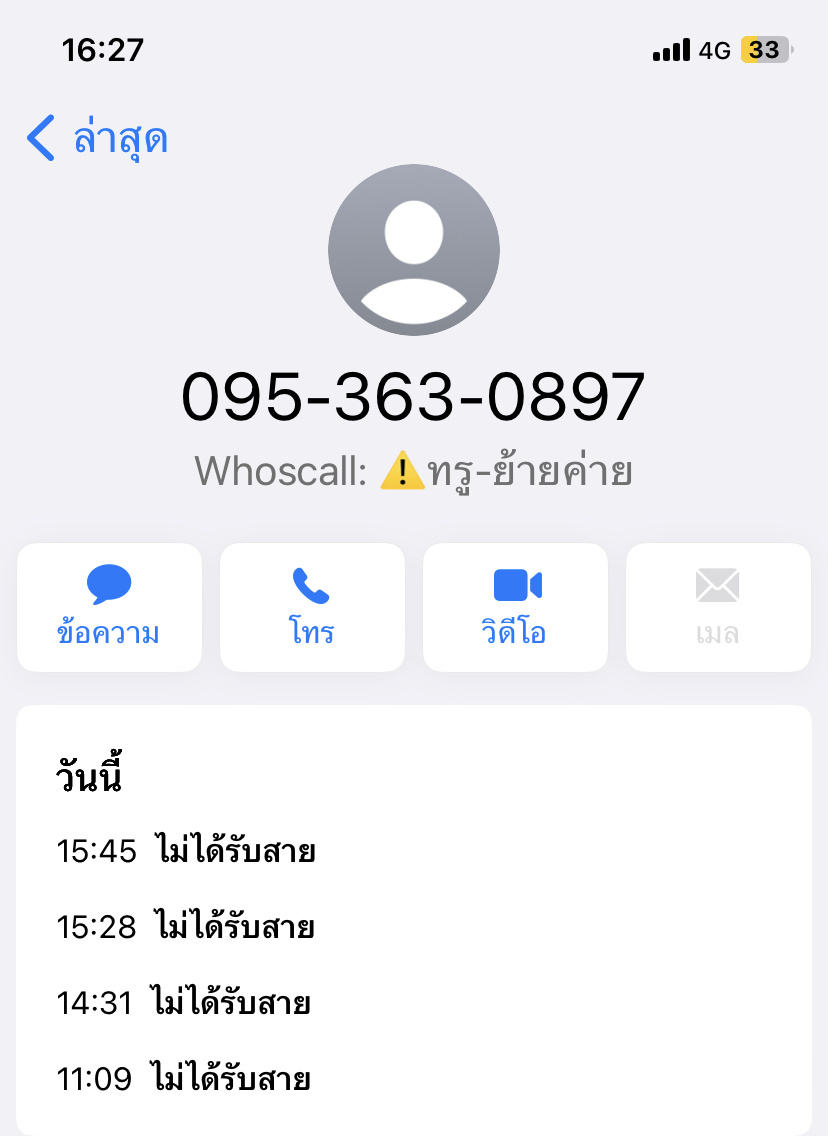Go back to the ล่าสุด recents list
Viewport: 828px width, 1136px height.
point(97,138)
